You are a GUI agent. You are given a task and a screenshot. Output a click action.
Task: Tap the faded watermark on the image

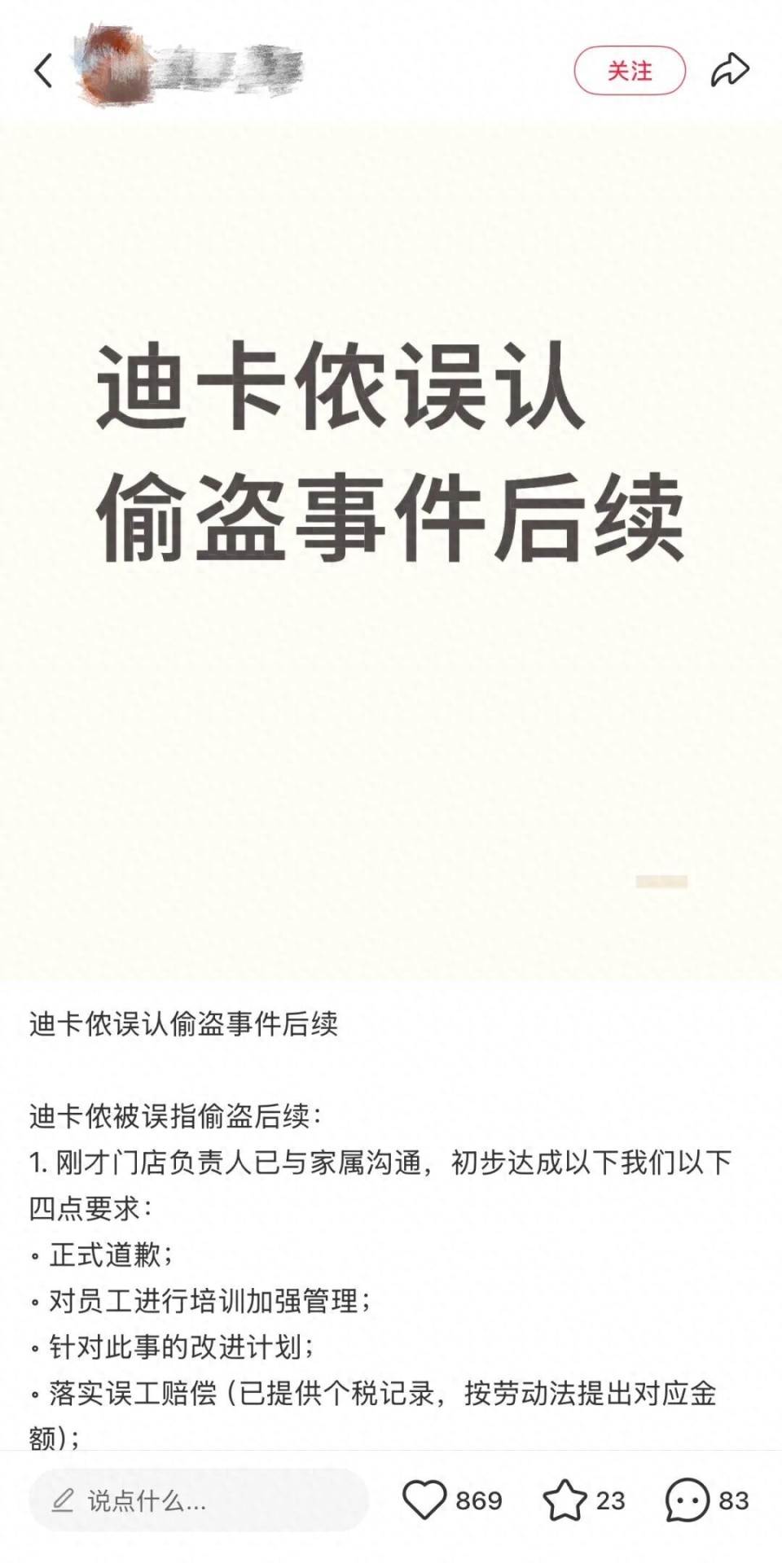[661, 881]
